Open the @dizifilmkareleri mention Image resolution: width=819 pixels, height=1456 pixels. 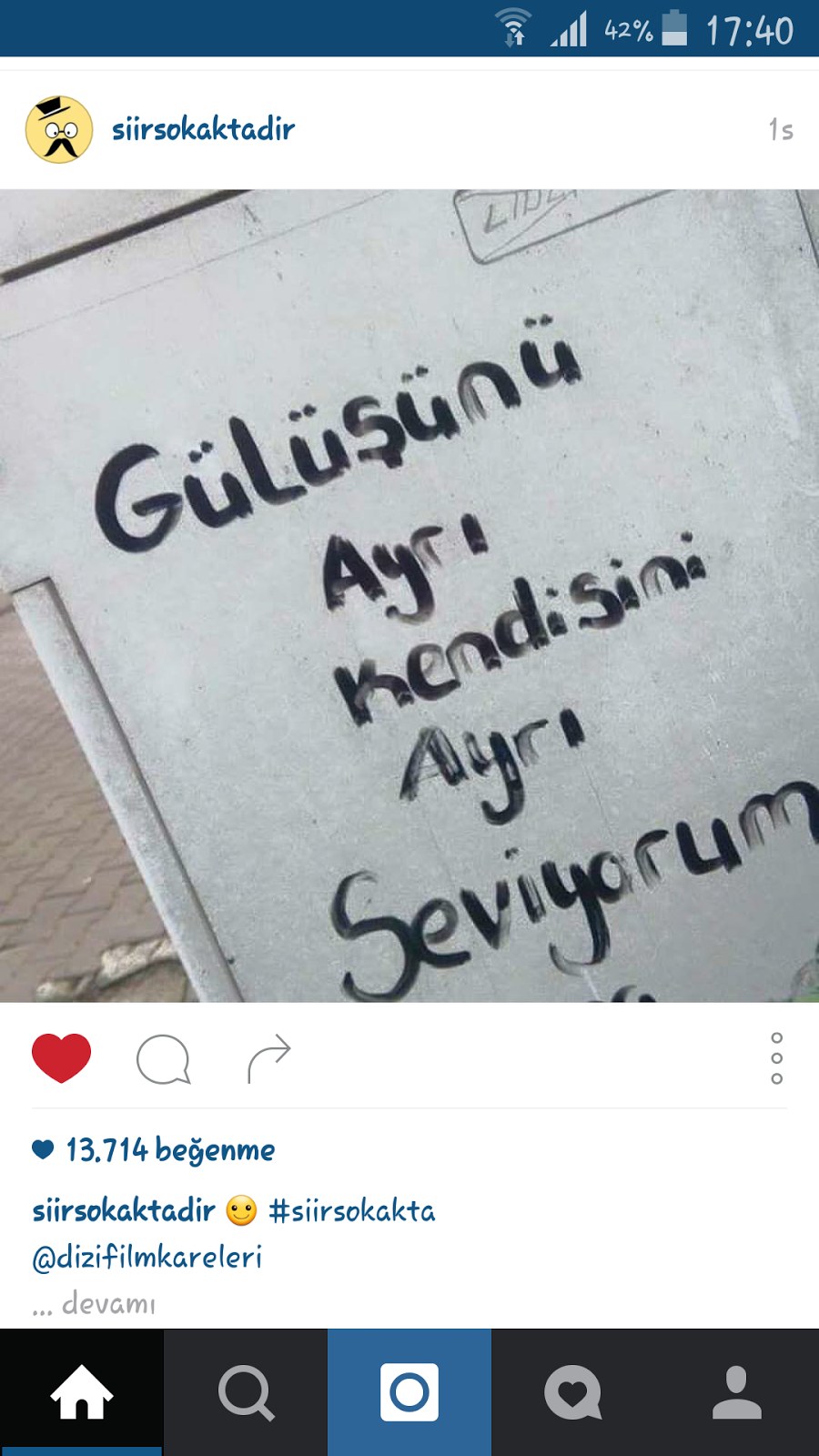point(147,1258)
